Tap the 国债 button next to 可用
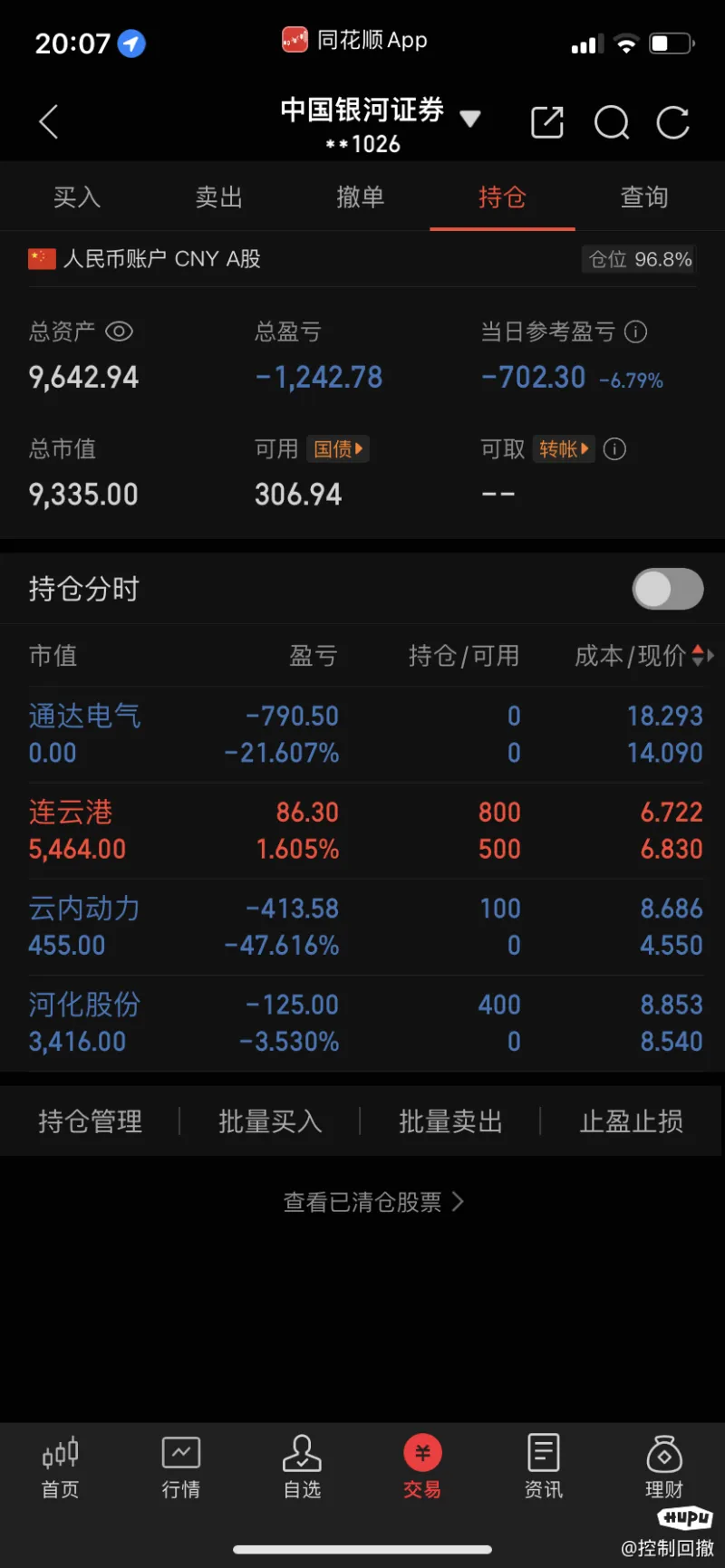Image resolution: width=725 pixels, height=1568 pixels. [x=338, y=449]
